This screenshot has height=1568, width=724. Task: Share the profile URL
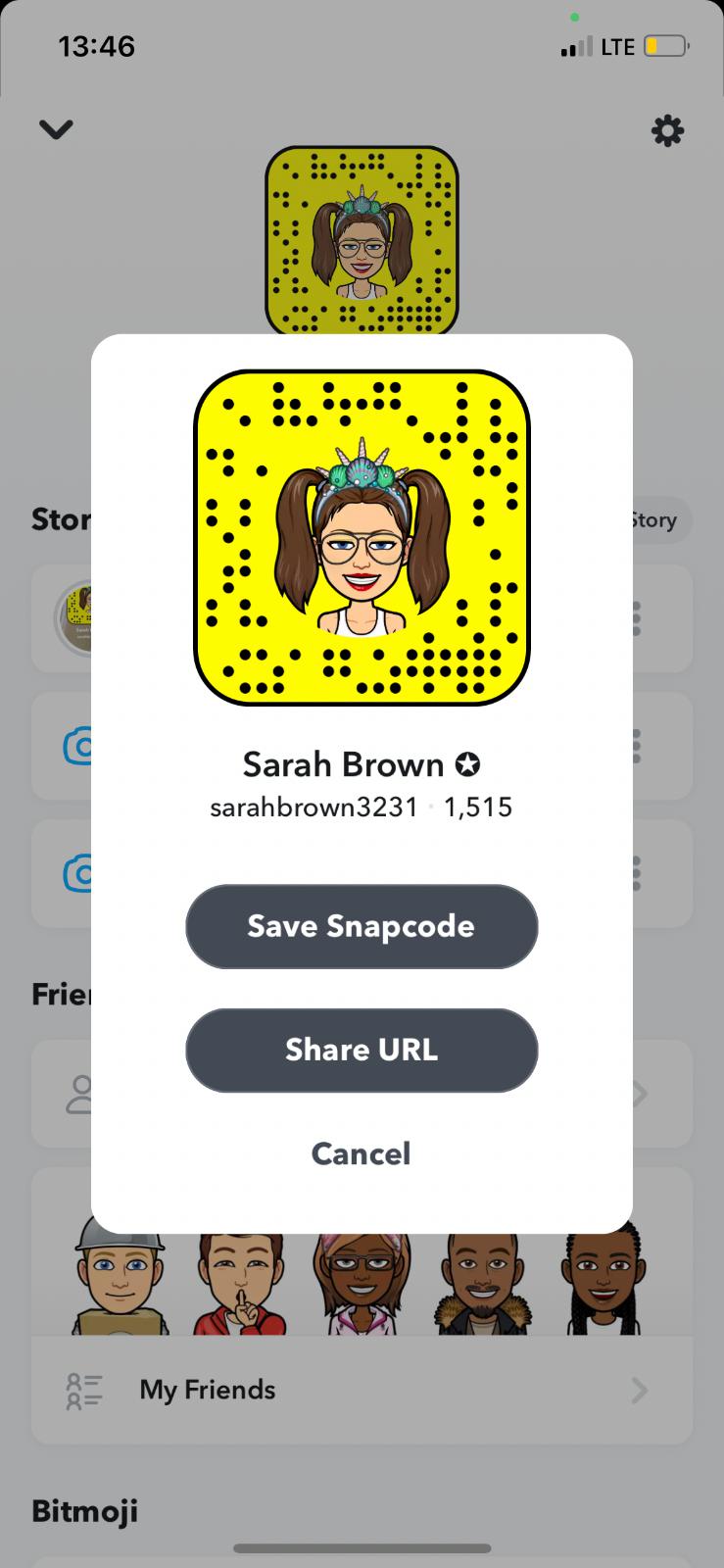click(x=361, y=1050)
